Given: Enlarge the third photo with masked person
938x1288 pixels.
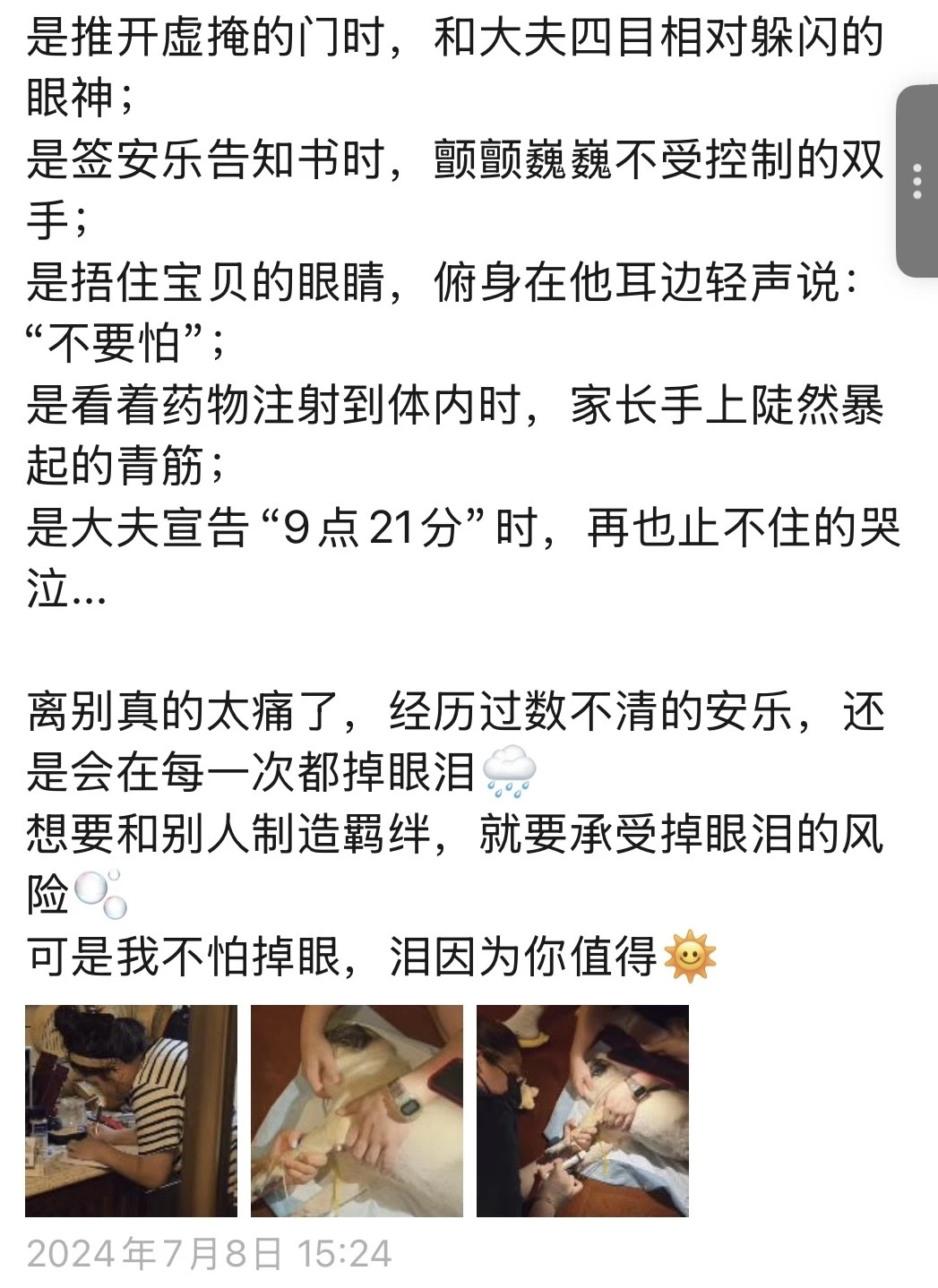Looking at the screenshot, I should [x=582, y=1111].
